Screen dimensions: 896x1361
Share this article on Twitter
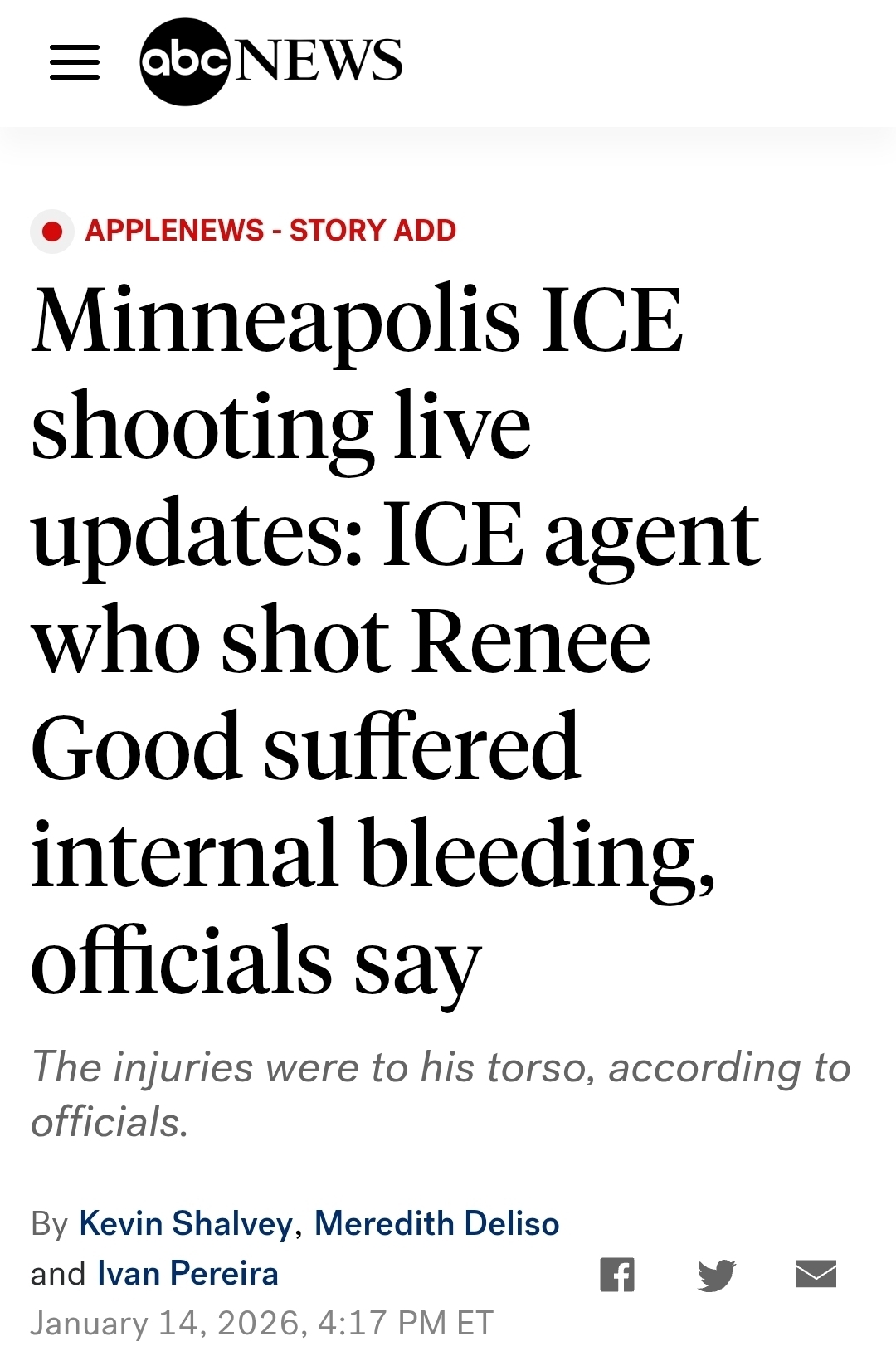(x=717, y=1275)
